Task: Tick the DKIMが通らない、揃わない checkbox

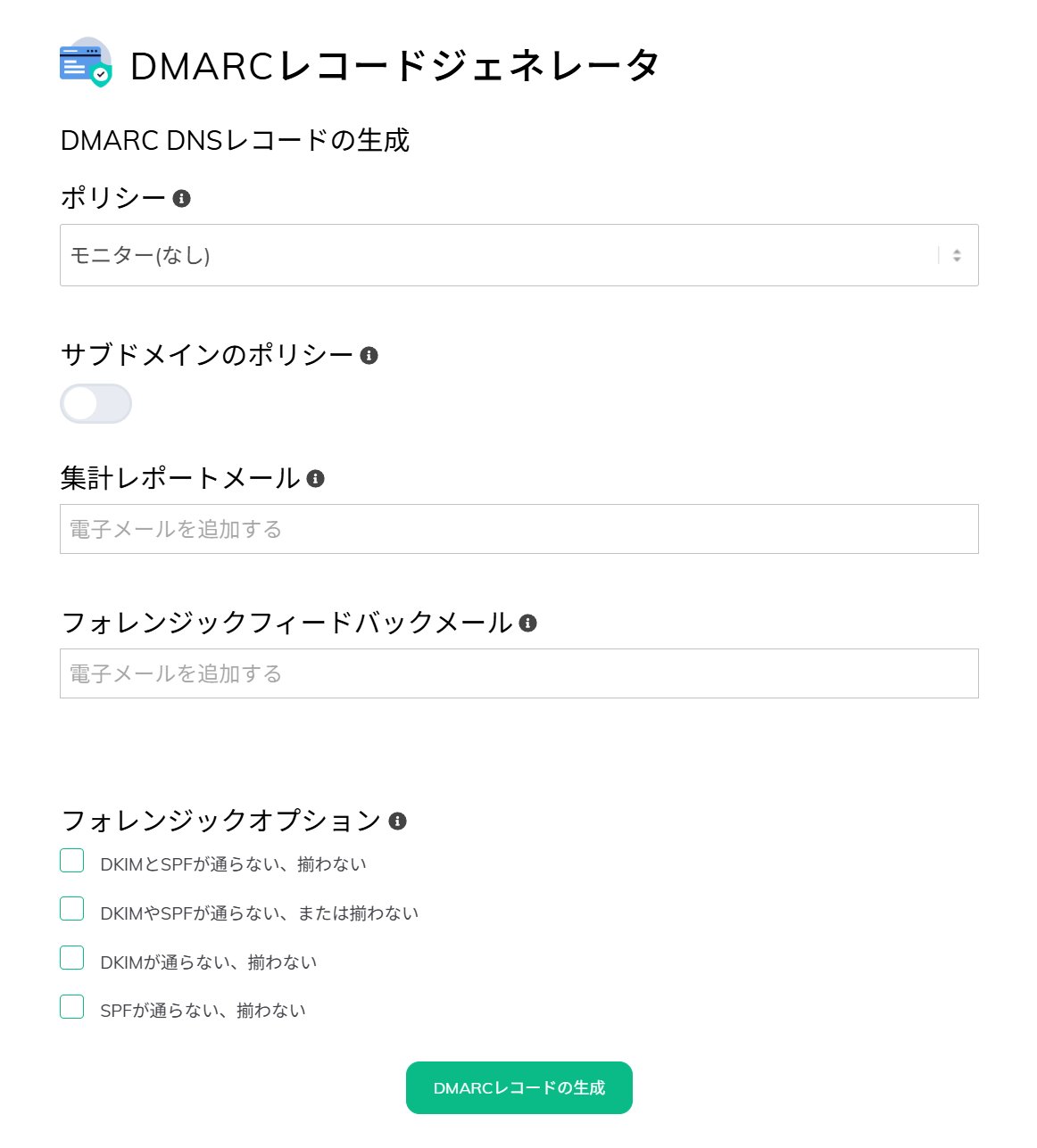Action: pos(72,958)
